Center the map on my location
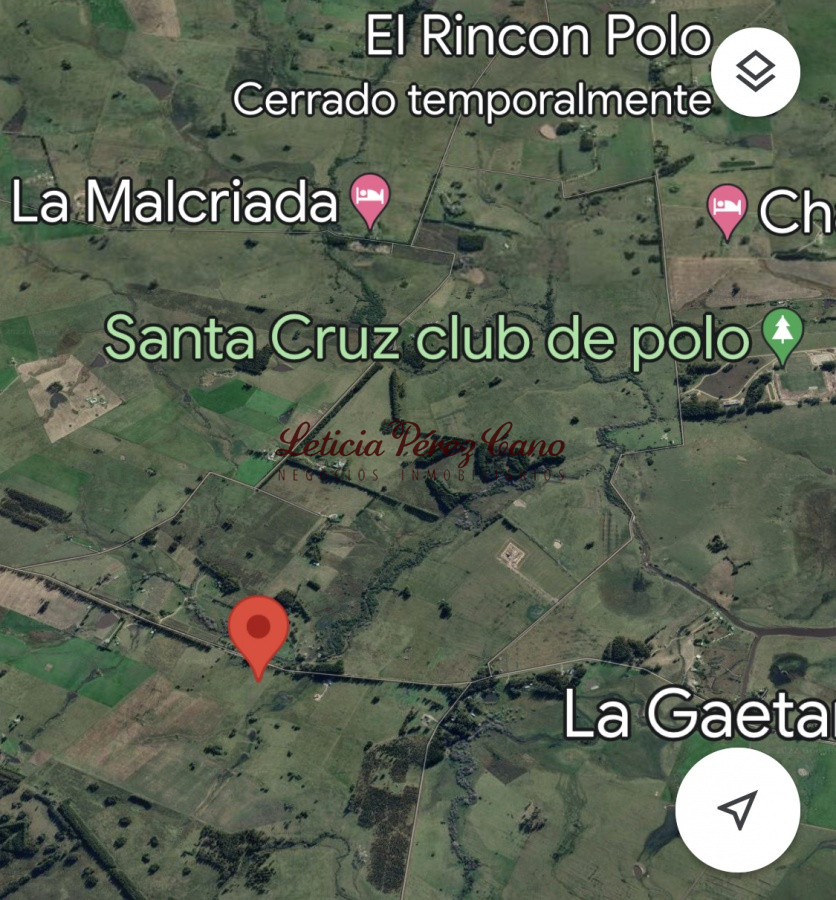 [x=737, y=809]
